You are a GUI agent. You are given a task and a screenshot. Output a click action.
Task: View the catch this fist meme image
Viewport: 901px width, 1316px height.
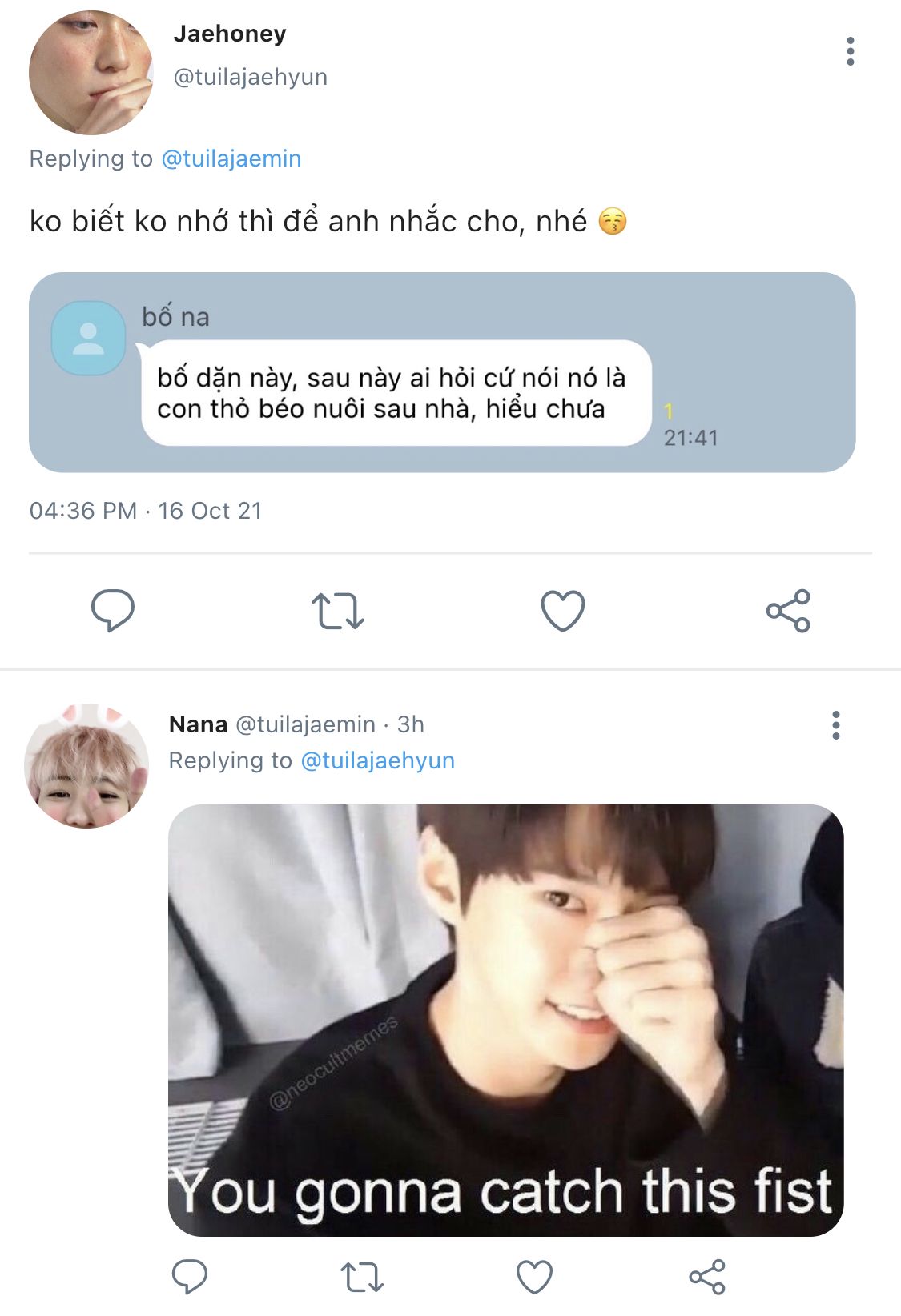tap(505, 1019)
